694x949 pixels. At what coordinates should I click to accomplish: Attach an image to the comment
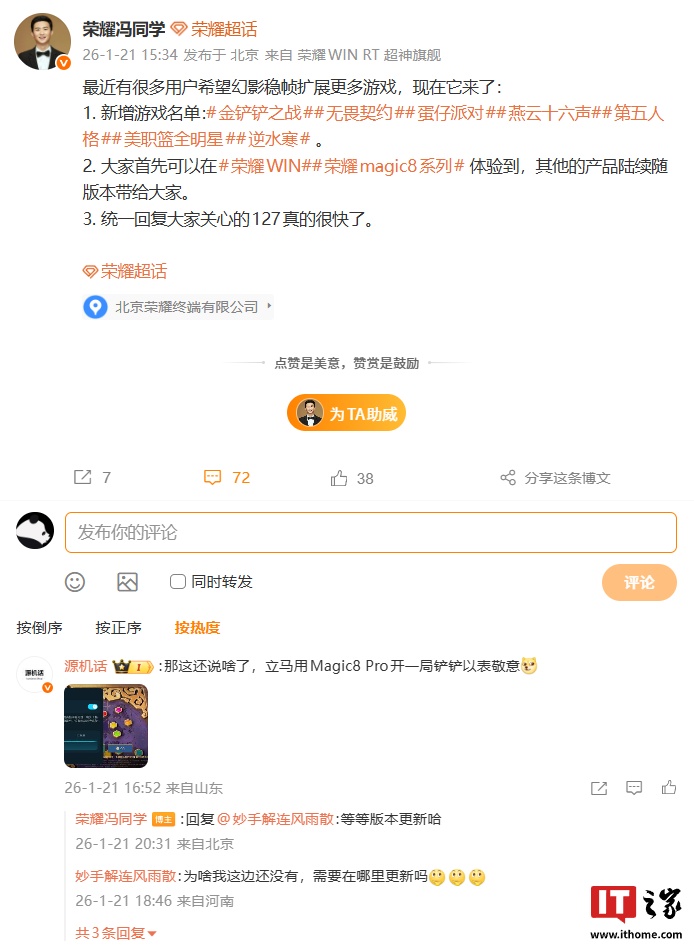pyautogui.click(x=127, y=582)
